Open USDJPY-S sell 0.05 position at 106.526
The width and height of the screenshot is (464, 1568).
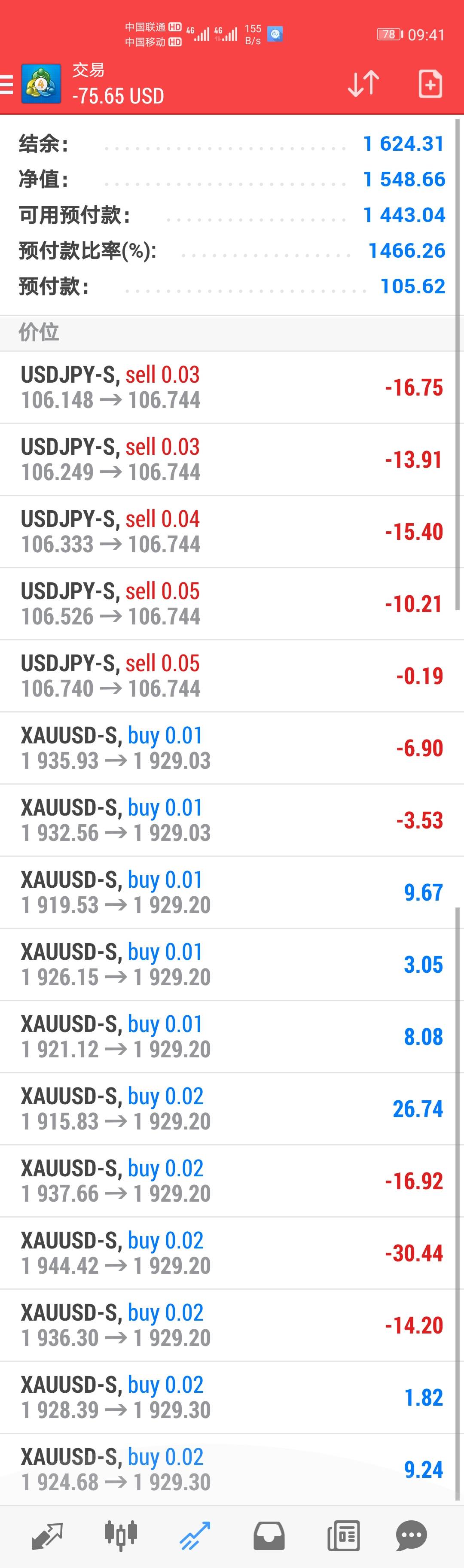tap(232, 604)
